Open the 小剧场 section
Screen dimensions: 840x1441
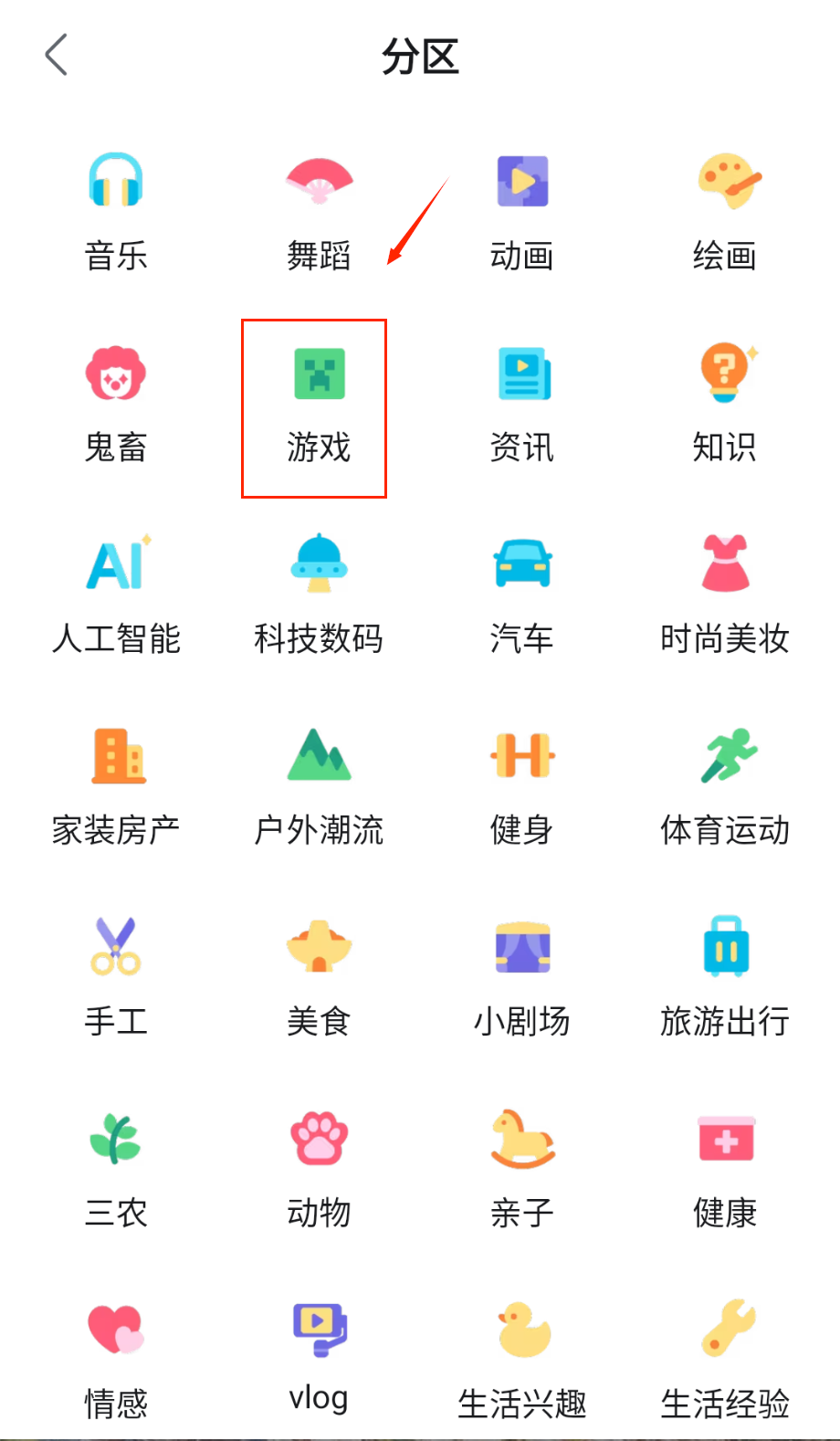point(521,979)
